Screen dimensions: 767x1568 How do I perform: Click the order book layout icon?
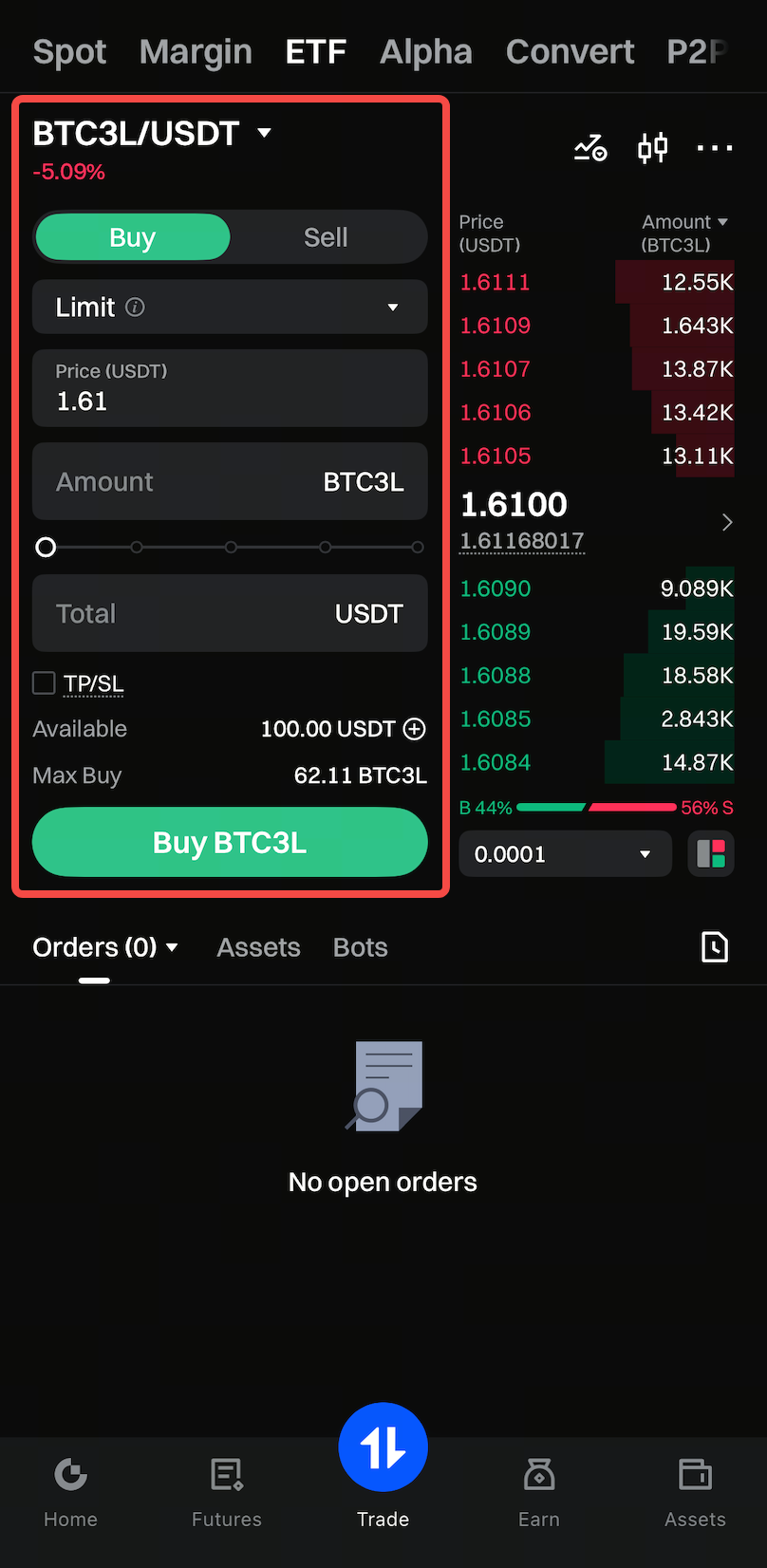click(710, 853)
